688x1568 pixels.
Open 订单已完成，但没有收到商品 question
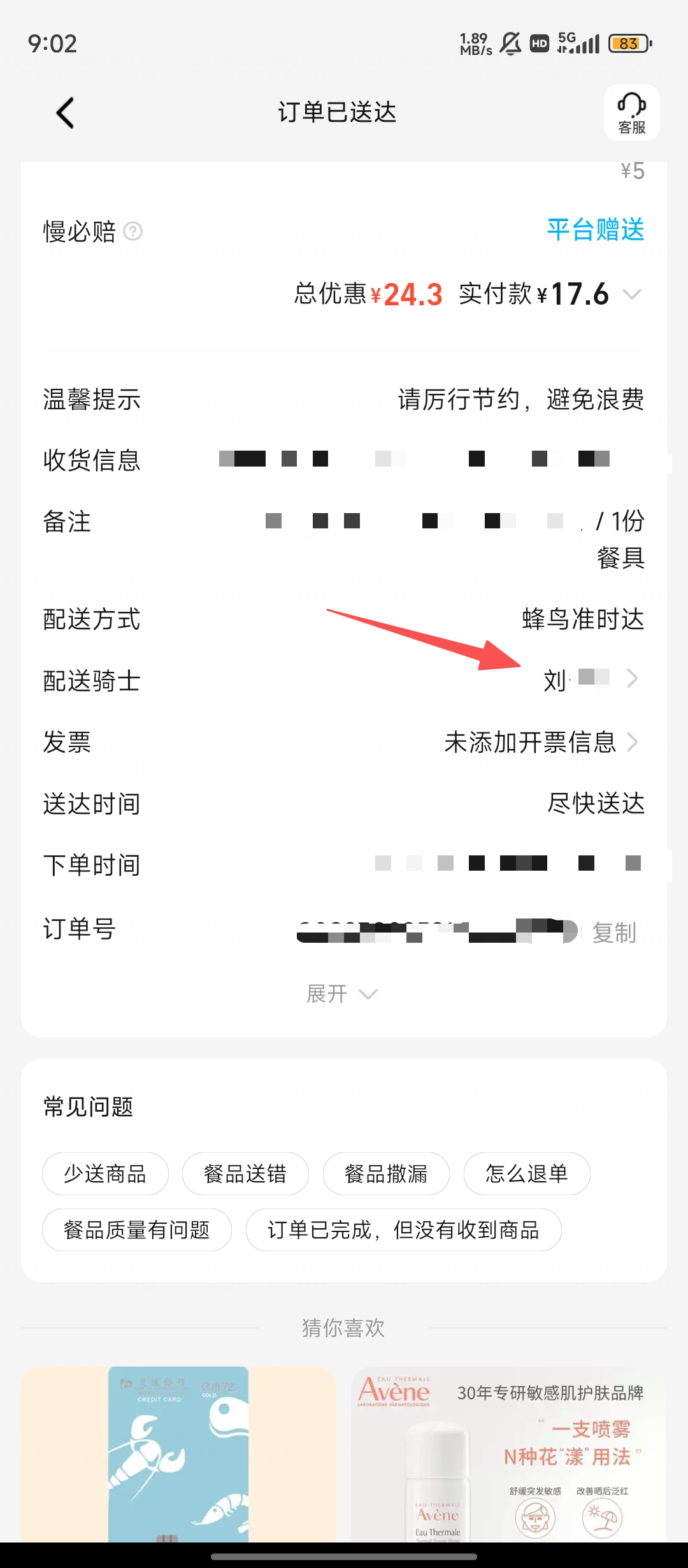(403, 1230)
